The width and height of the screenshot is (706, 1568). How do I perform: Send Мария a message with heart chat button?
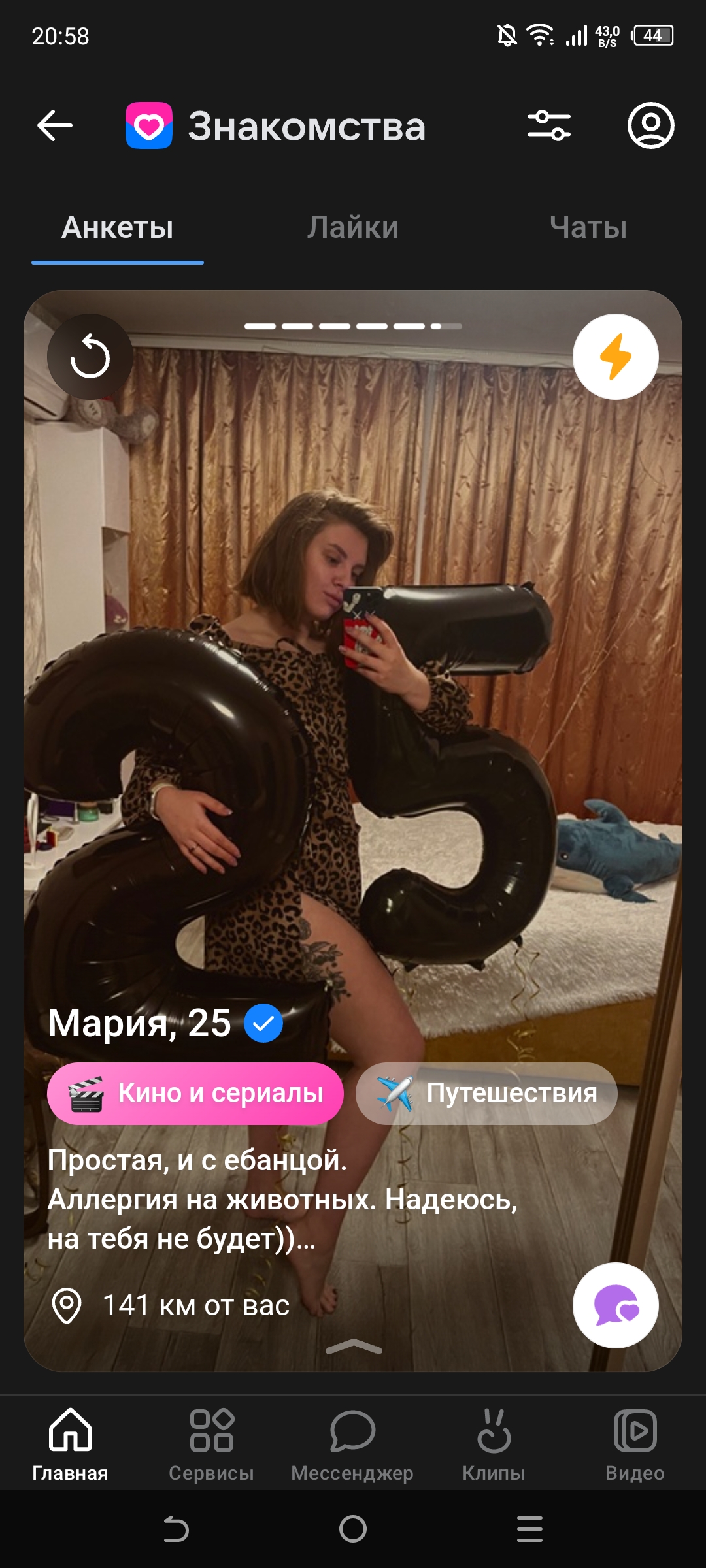click(616, 1305)
